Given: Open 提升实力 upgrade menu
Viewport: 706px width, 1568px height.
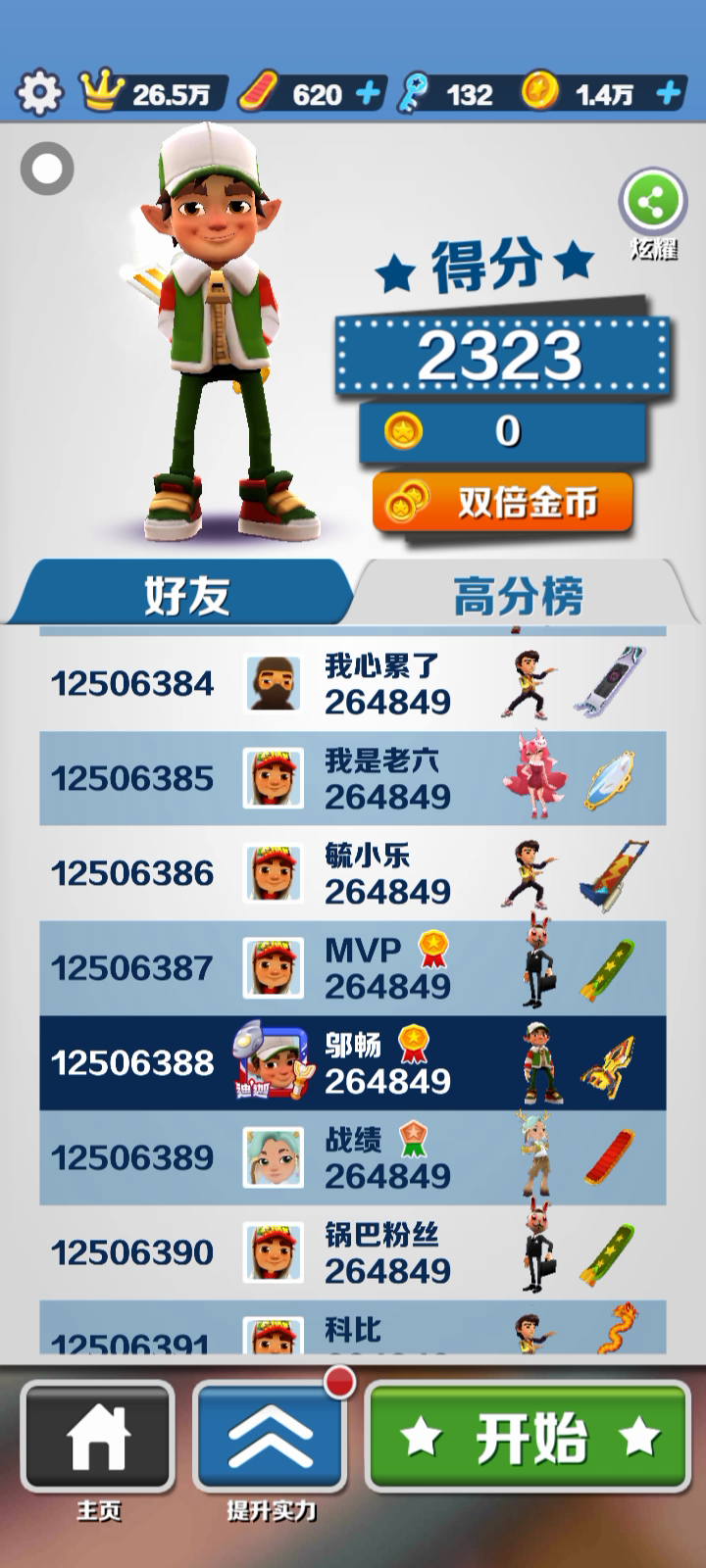Looking at the screenshot, I should [x=270, y=1436].
